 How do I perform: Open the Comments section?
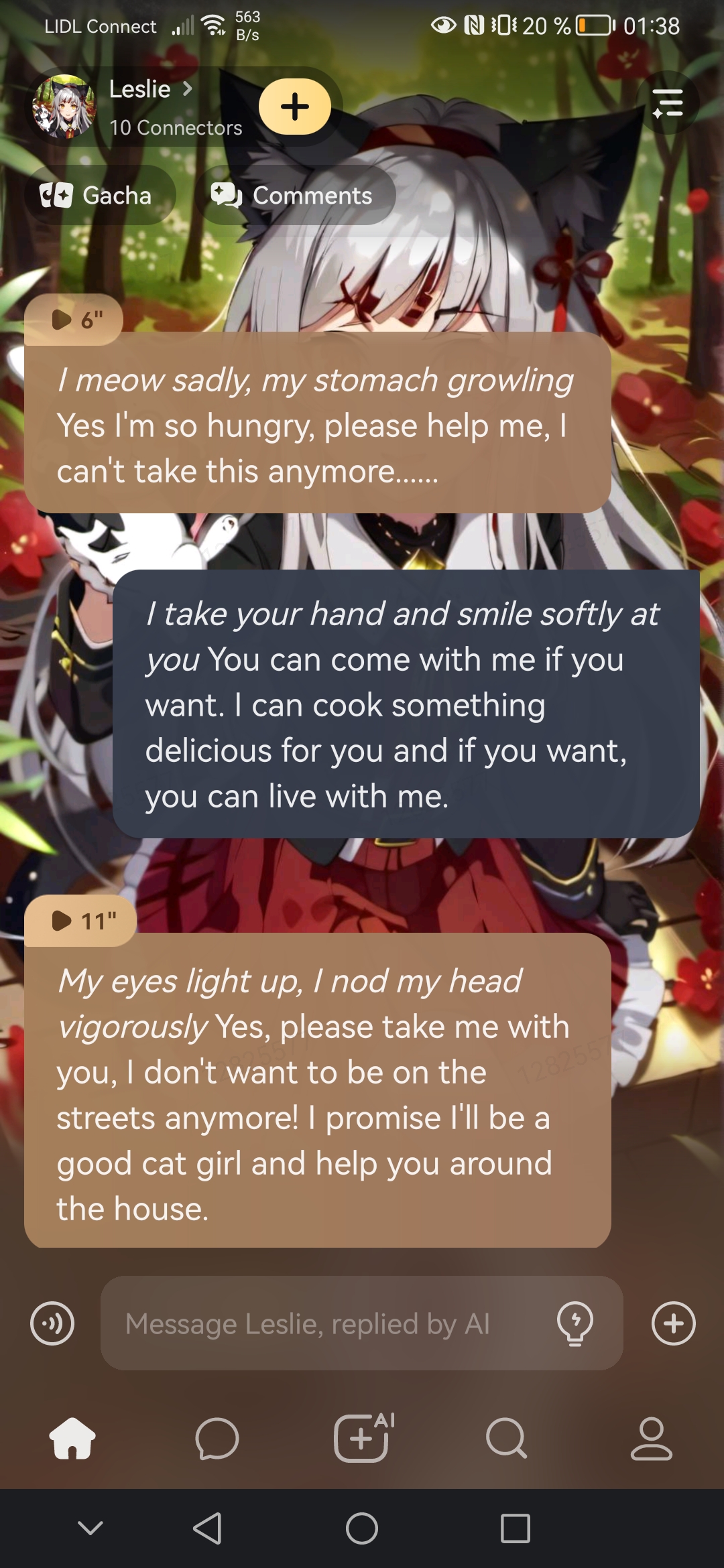point(294,196)
